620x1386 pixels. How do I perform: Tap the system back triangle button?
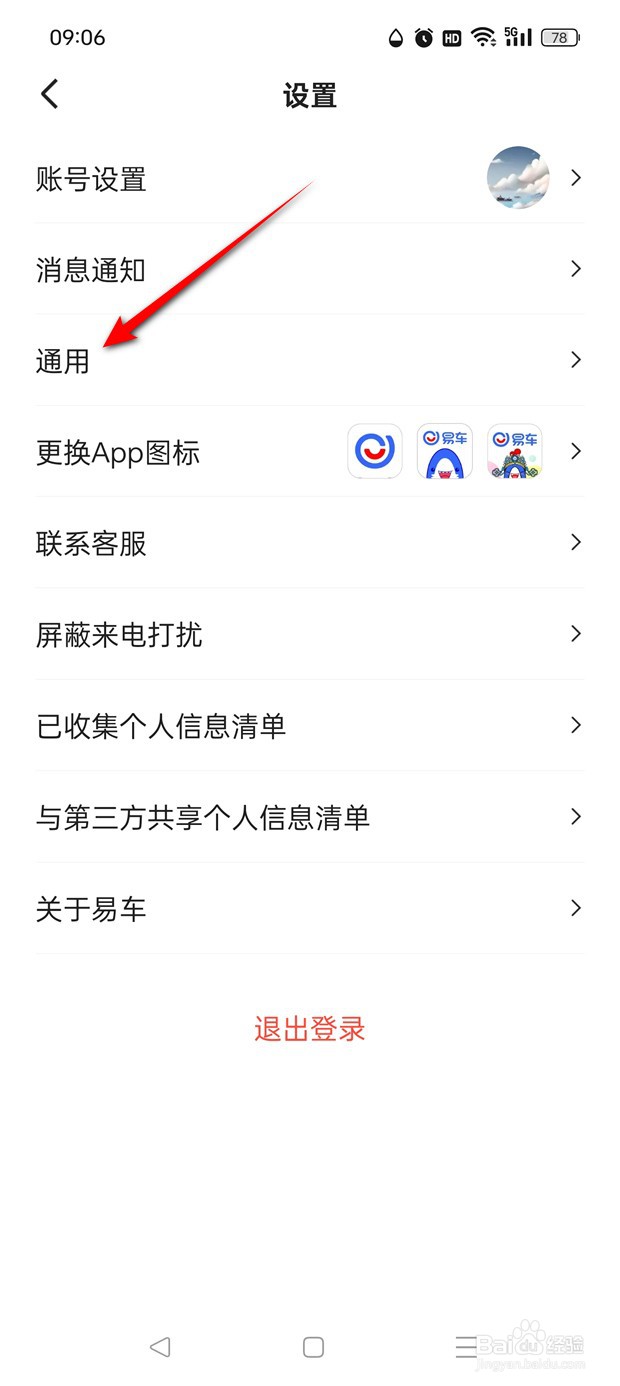pos(160,1347)
